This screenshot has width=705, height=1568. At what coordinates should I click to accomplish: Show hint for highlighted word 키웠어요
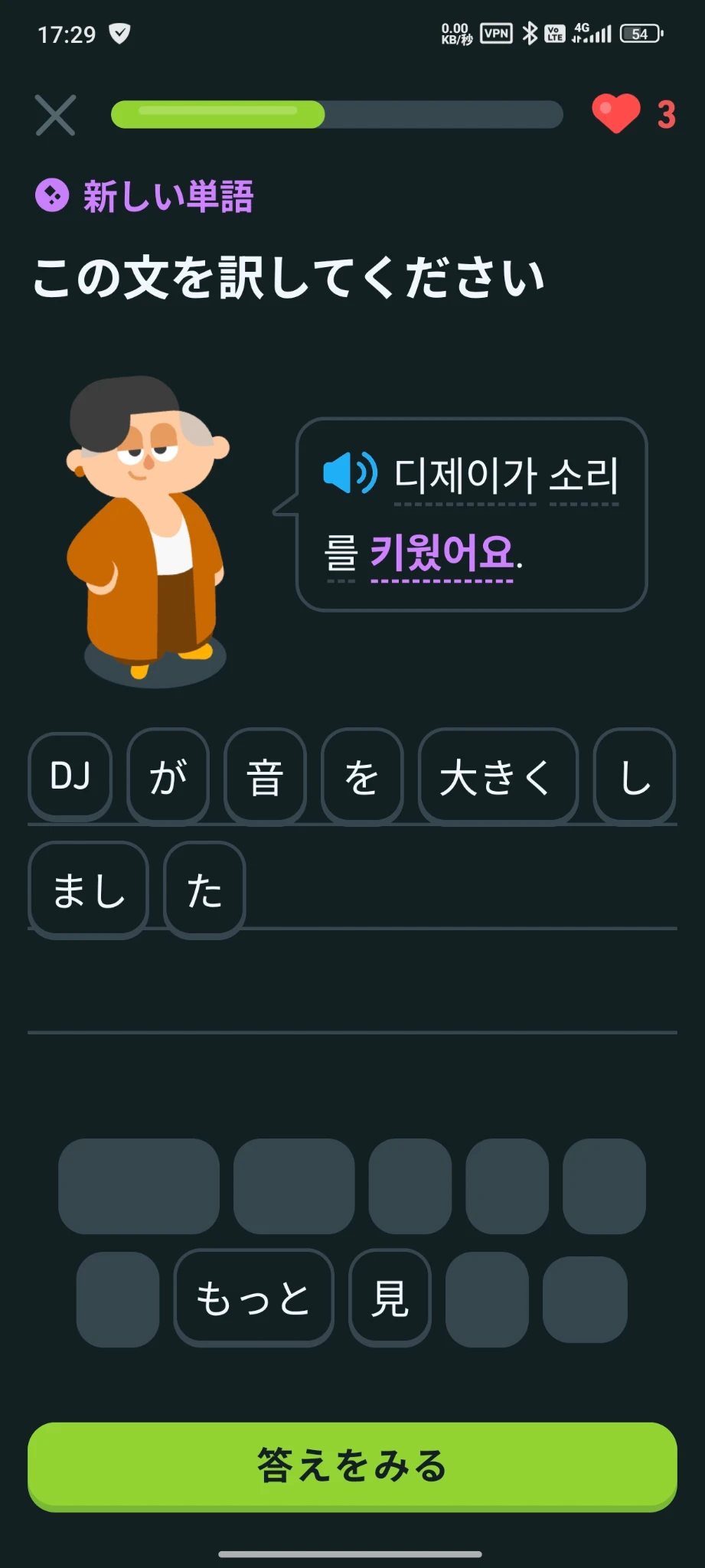pos(442,553)
